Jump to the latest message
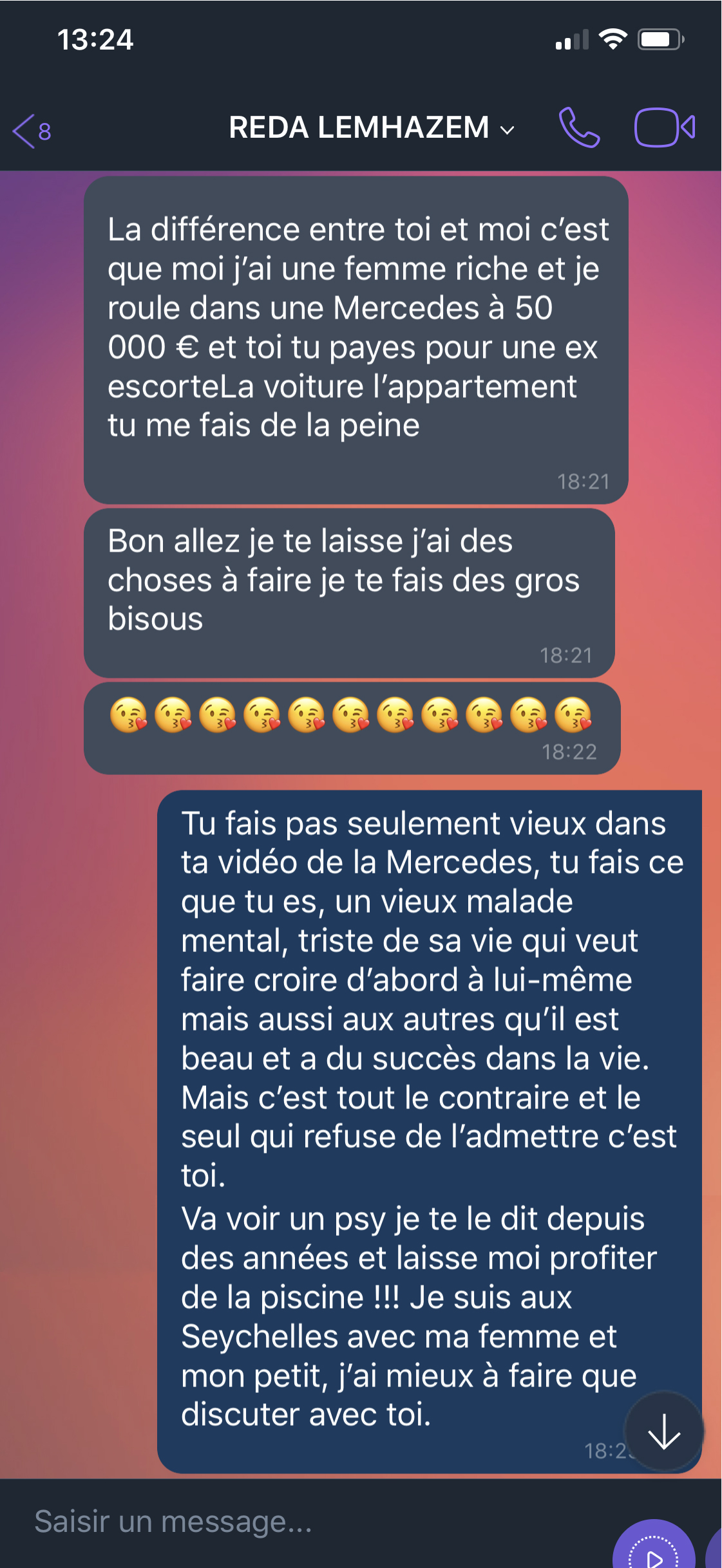This screenshot has height=1568, width=722. [x=663, y=1433]
